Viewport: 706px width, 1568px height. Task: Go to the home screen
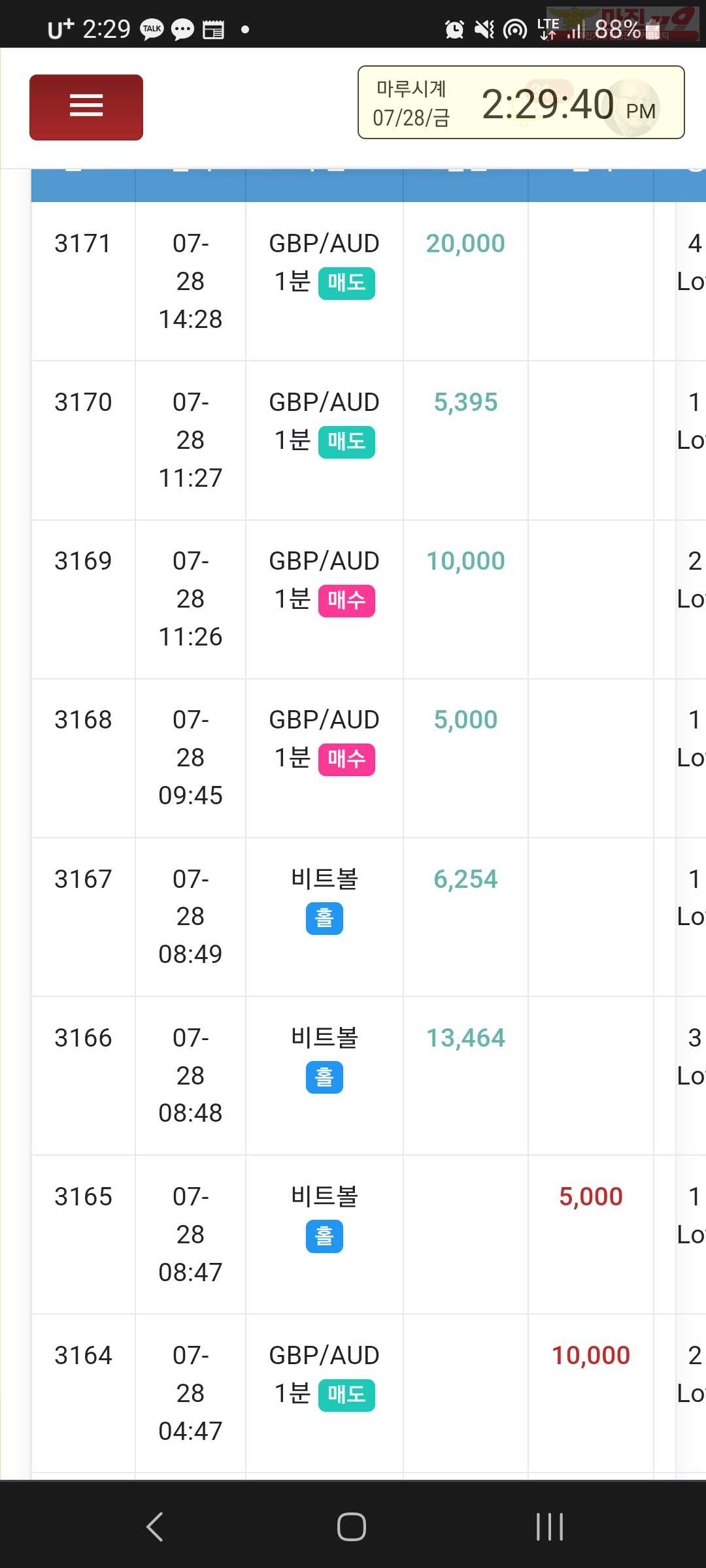352,1527
